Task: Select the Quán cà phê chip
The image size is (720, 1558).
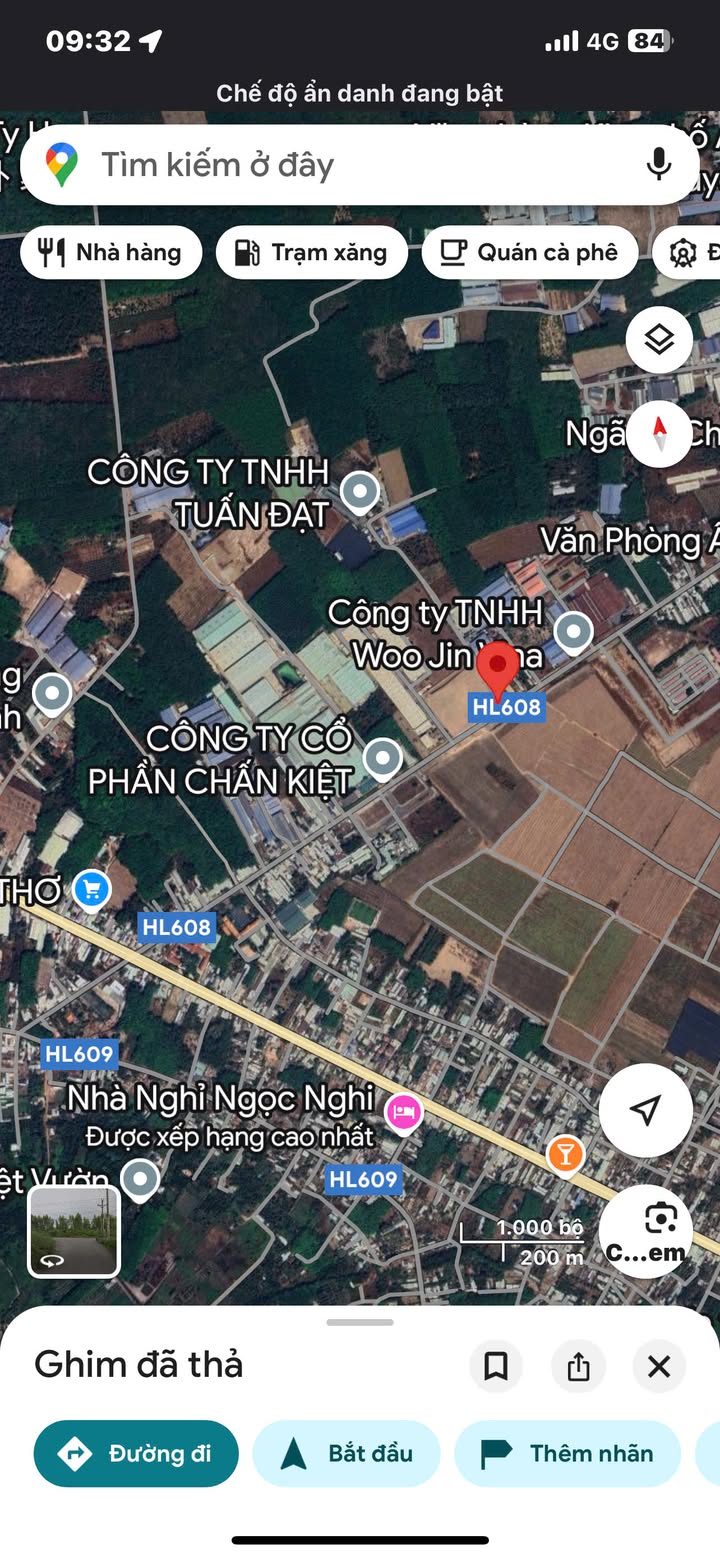Action: (x=530, y=252)
